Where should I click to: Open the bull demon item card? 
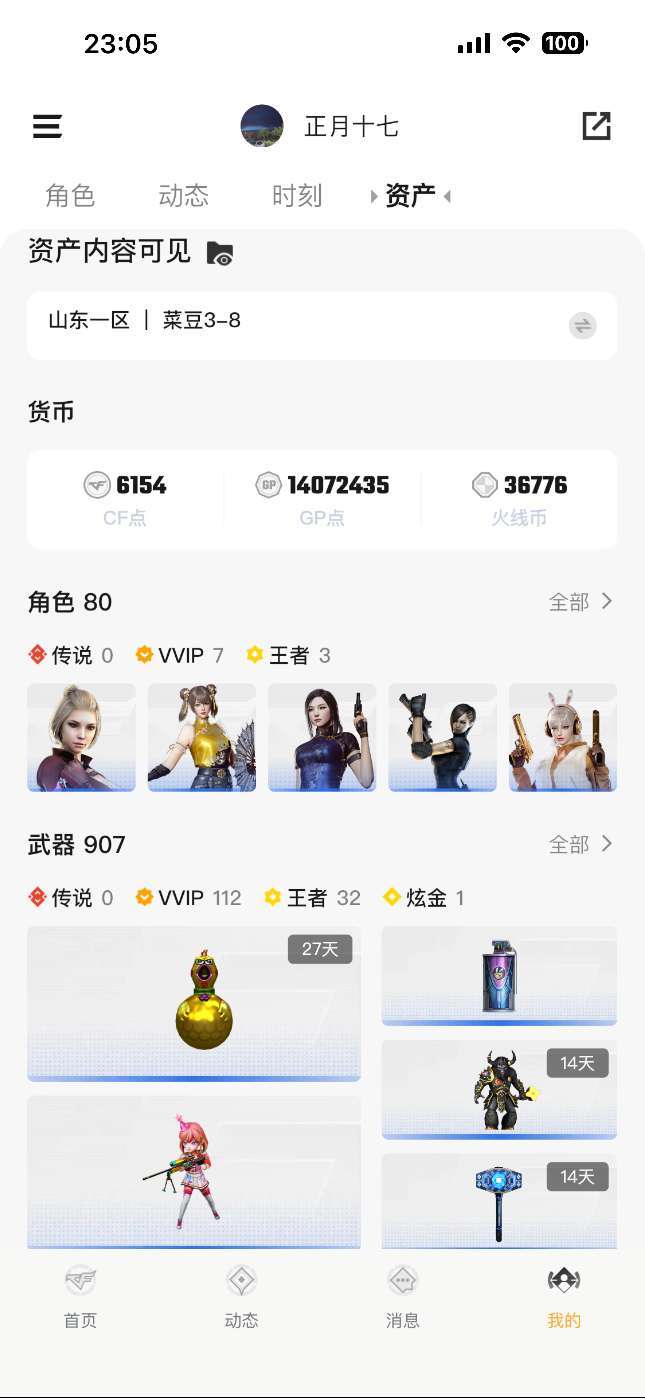(499, 1089)
